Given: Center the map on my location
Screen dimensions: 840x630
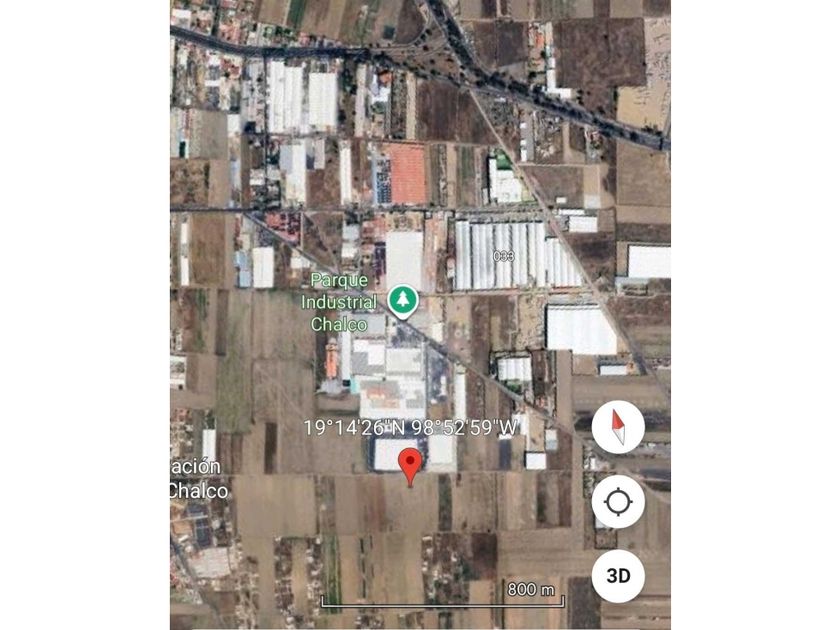Looking at the screenshot, I should pyautogui.click(x=618, y=501).
